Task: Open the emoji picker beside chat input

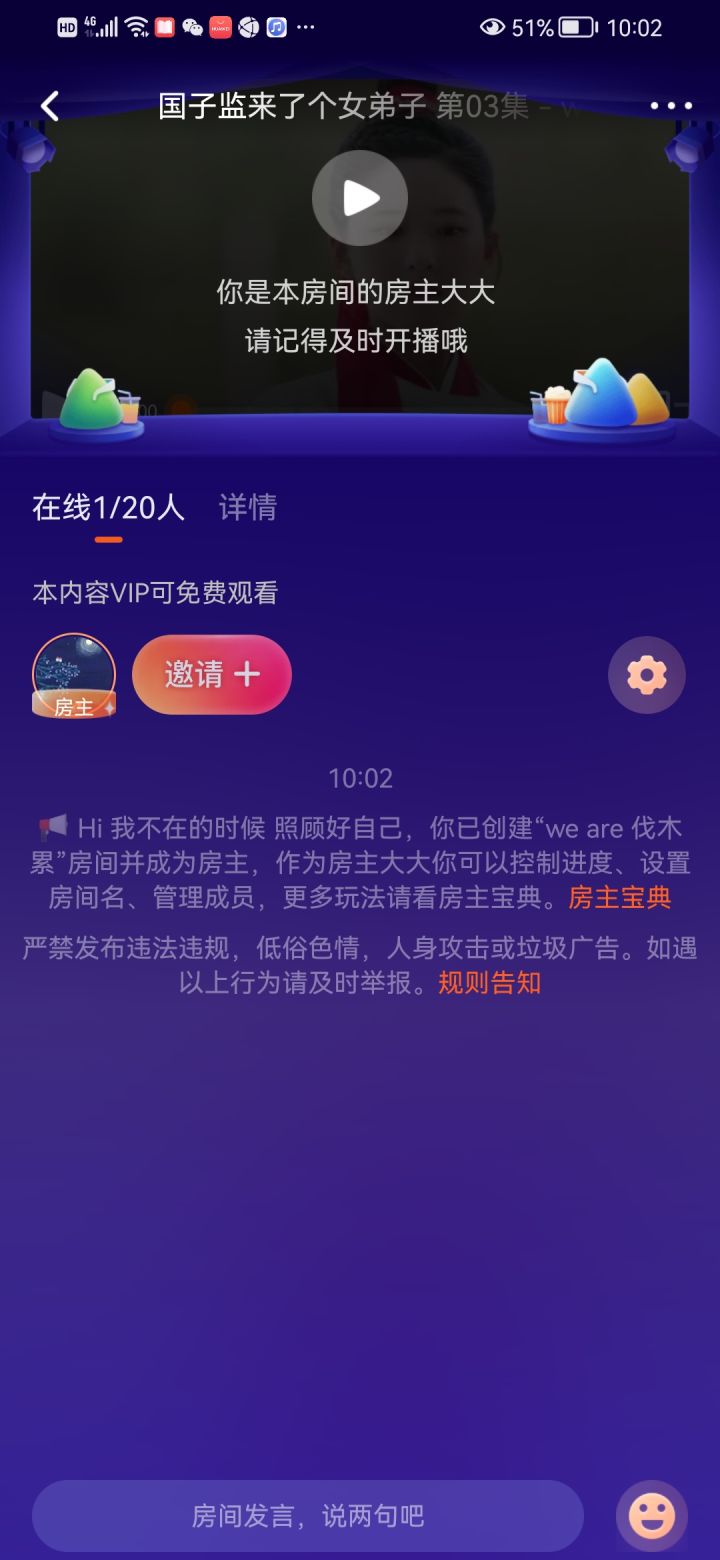Action: (x=655, y=1515)
